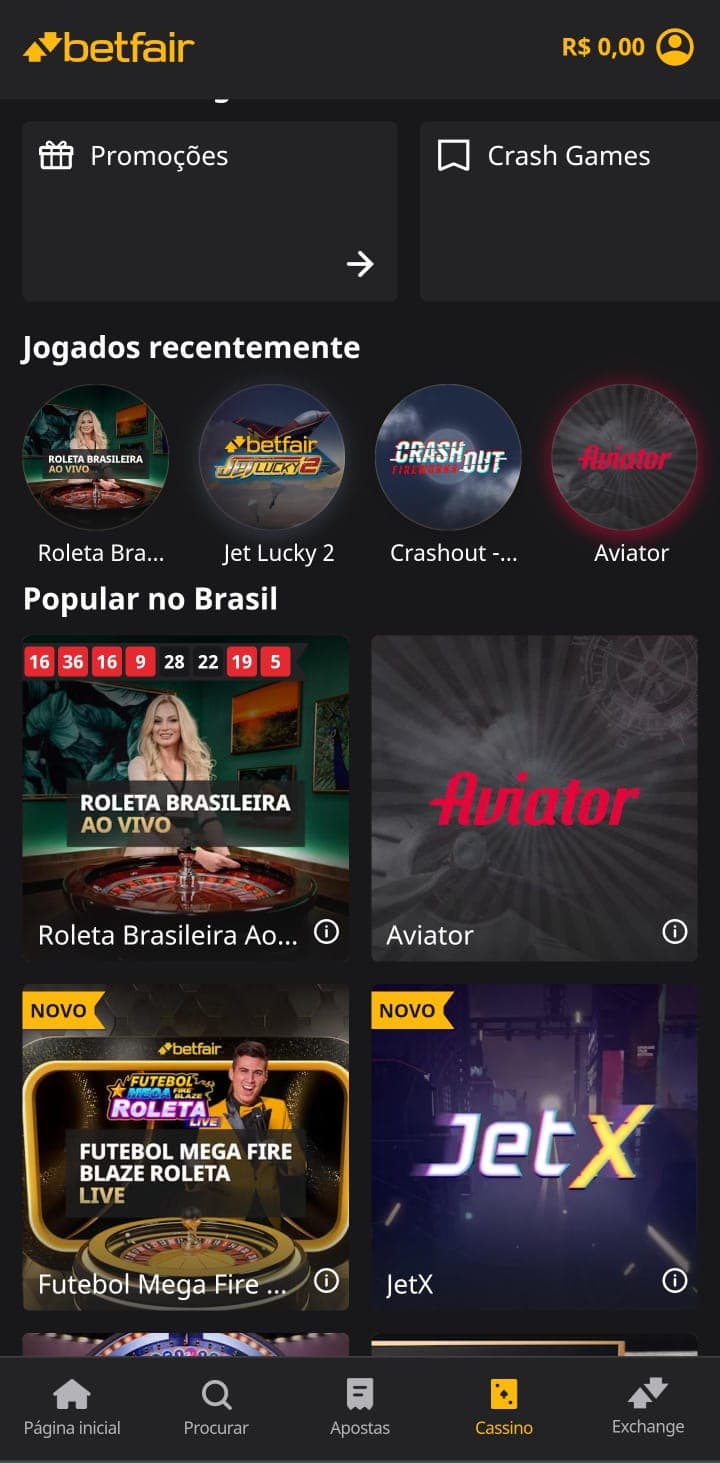Show info for the large Aviator tile
This screenshot has width=720, height=1463.
pos(675,932)
